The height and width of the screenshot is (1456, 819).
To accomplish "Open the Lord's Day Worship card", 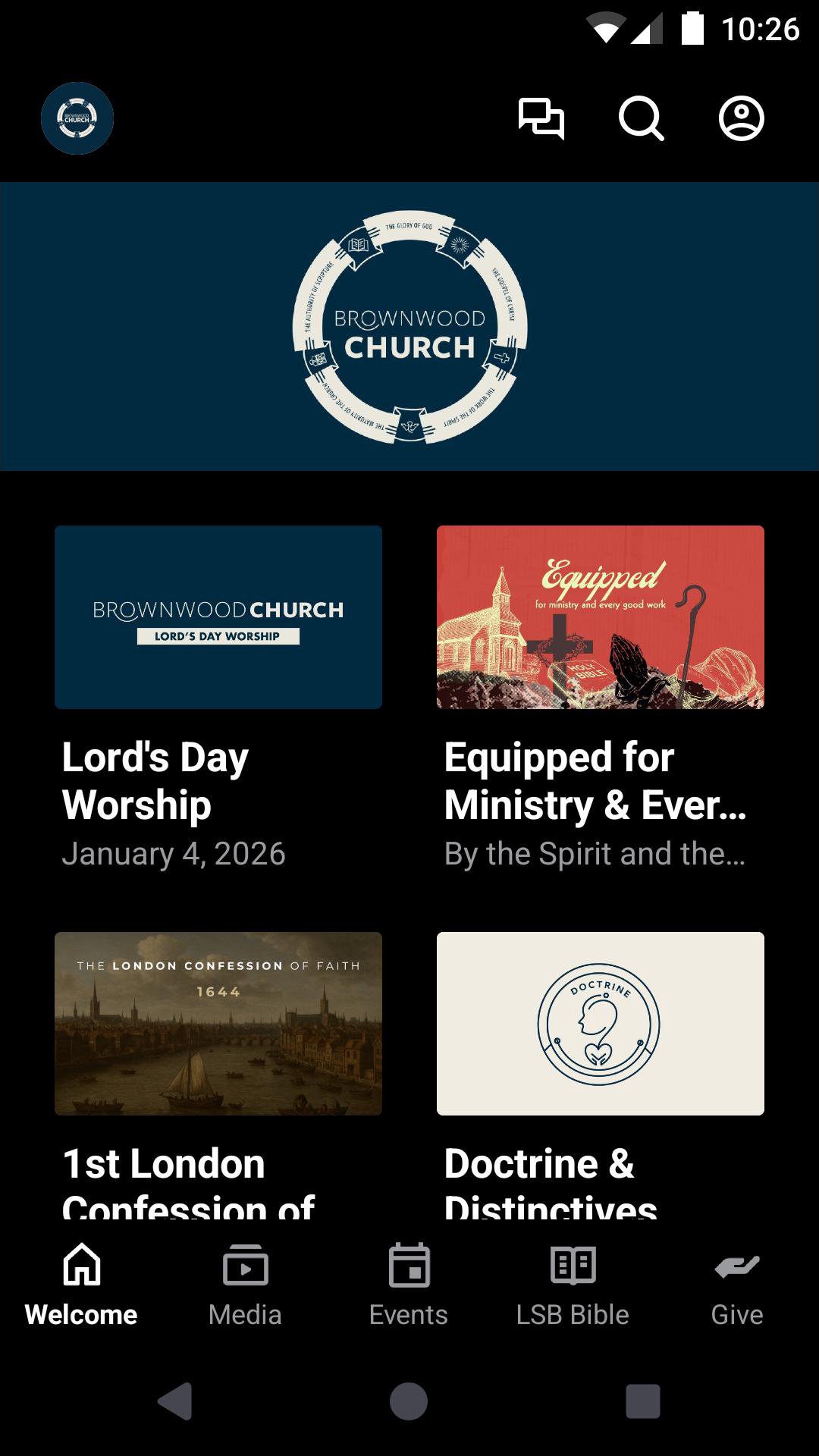I will click(218, 617).
